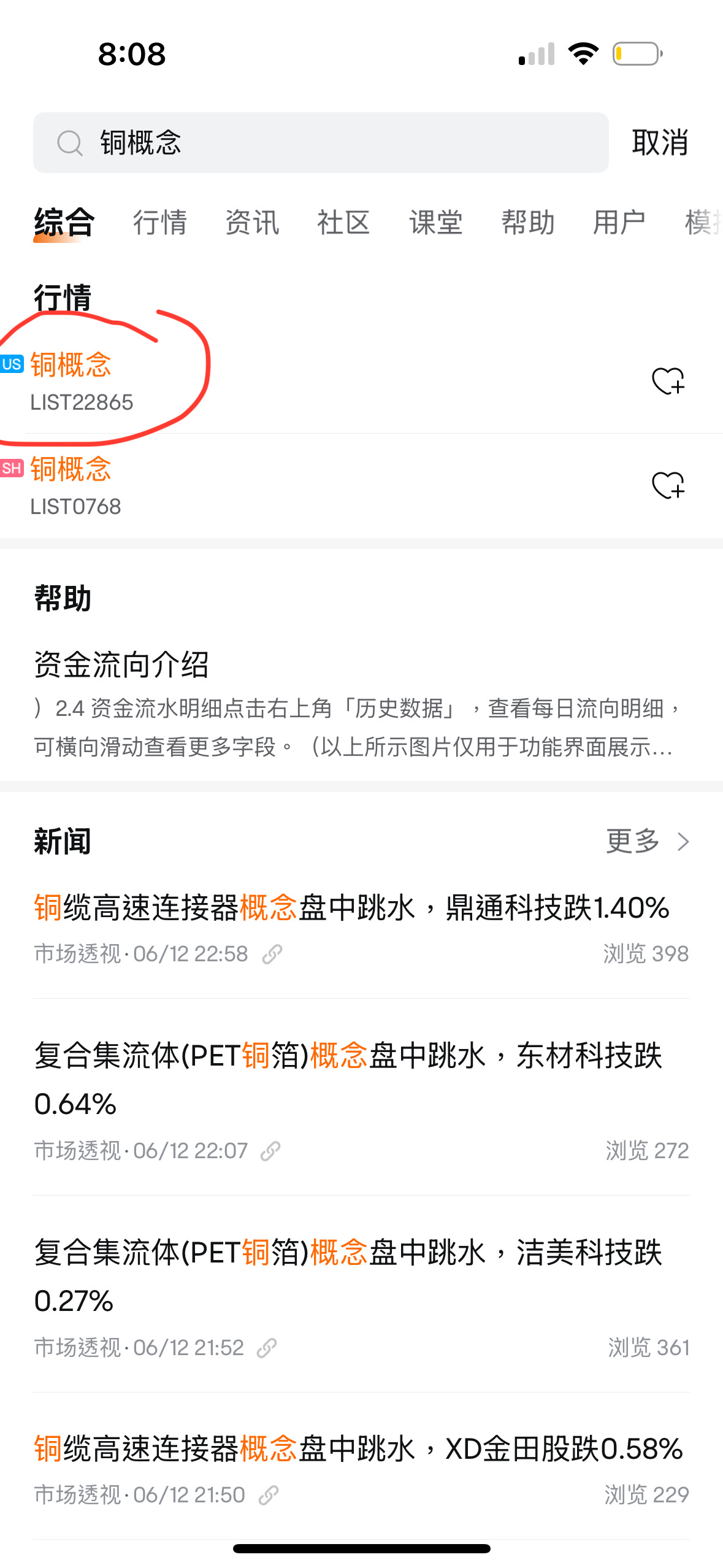The height and width of the screenshot is (1568, 723).
Task: Switch to the 行情 tab
Action: click(x=159, y=222)
